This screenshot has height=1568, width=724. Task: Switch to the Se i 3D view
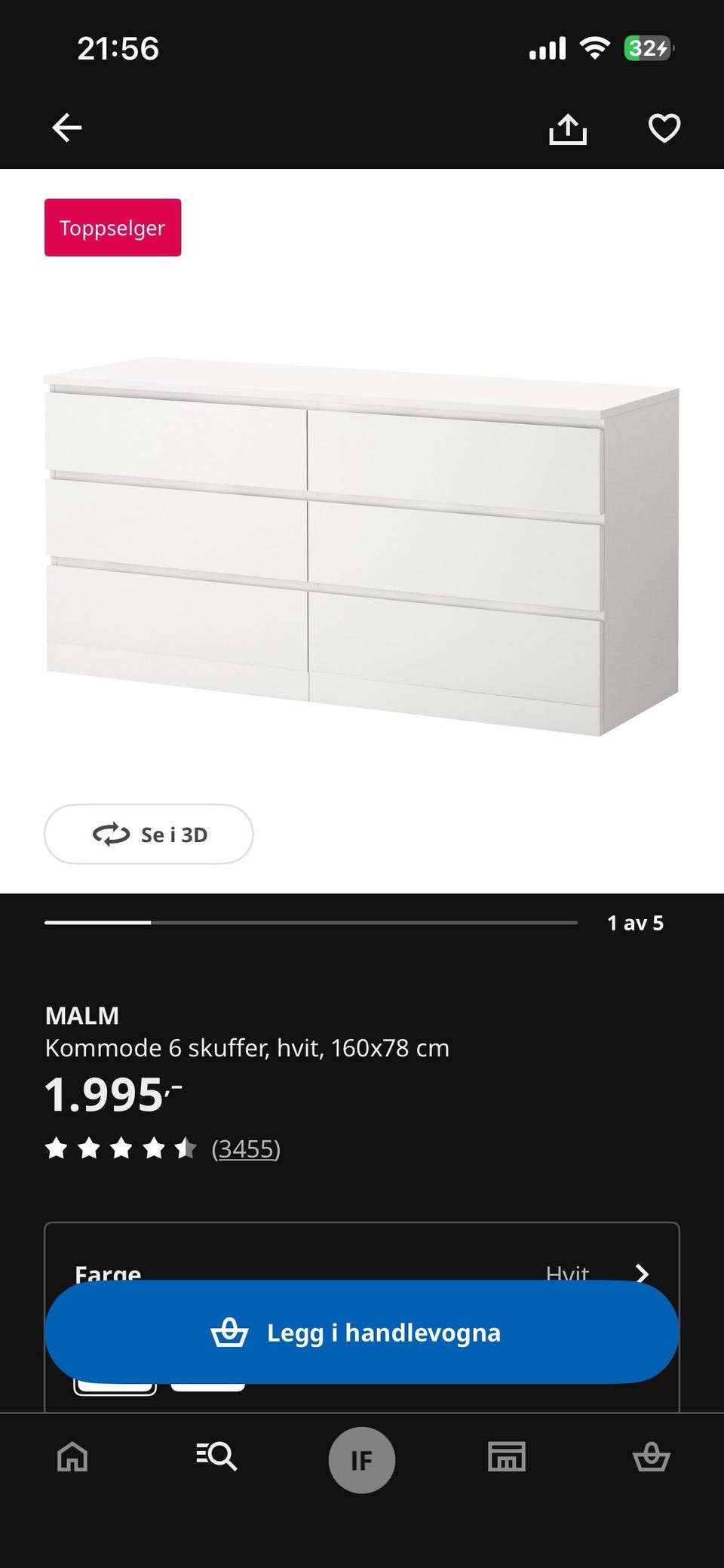pyautogui.click(x=149, y=835)
